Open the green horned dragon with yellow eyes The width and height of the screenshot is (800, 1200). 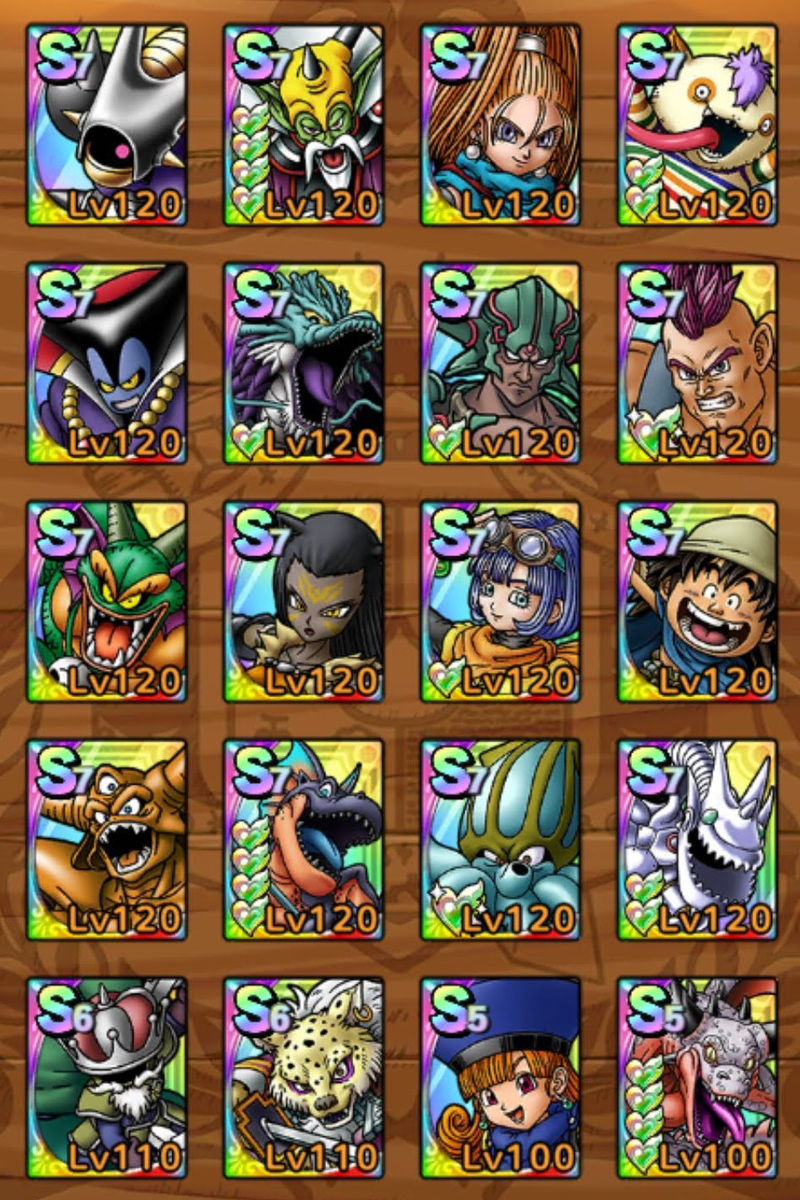click(x=107, y=601)
